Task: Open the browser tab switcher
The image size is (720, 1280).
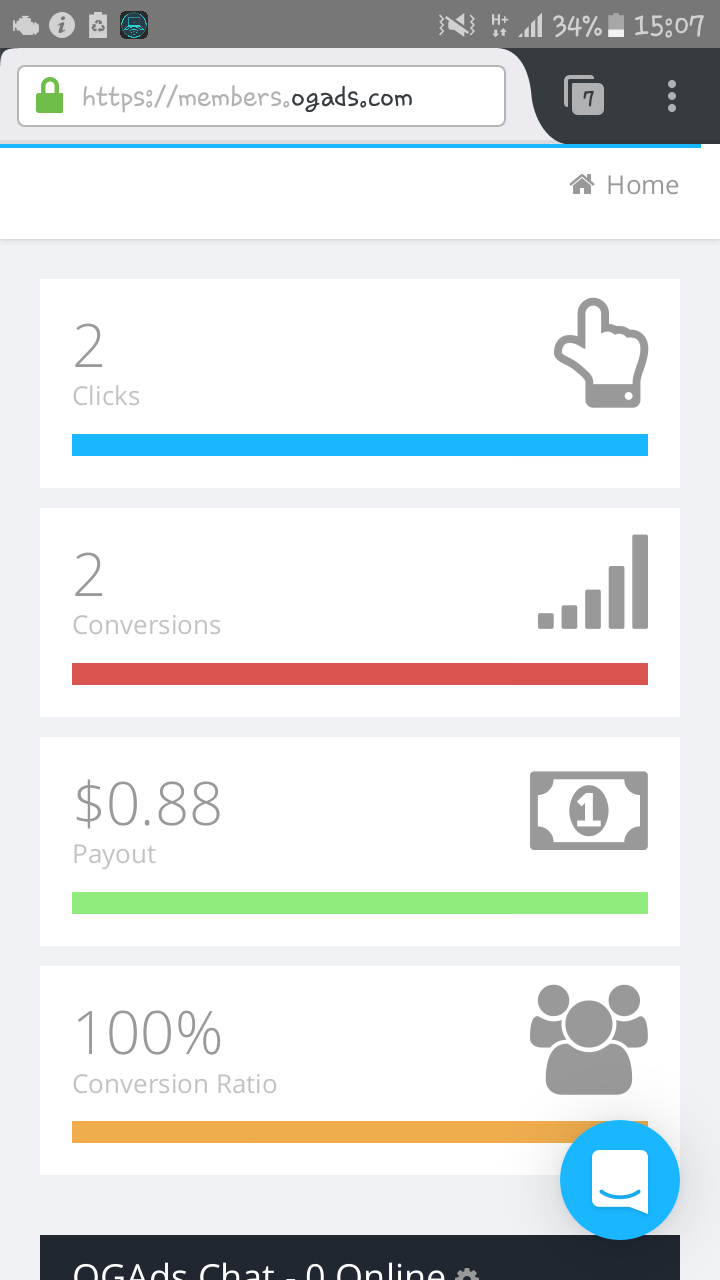Action: 585,96
